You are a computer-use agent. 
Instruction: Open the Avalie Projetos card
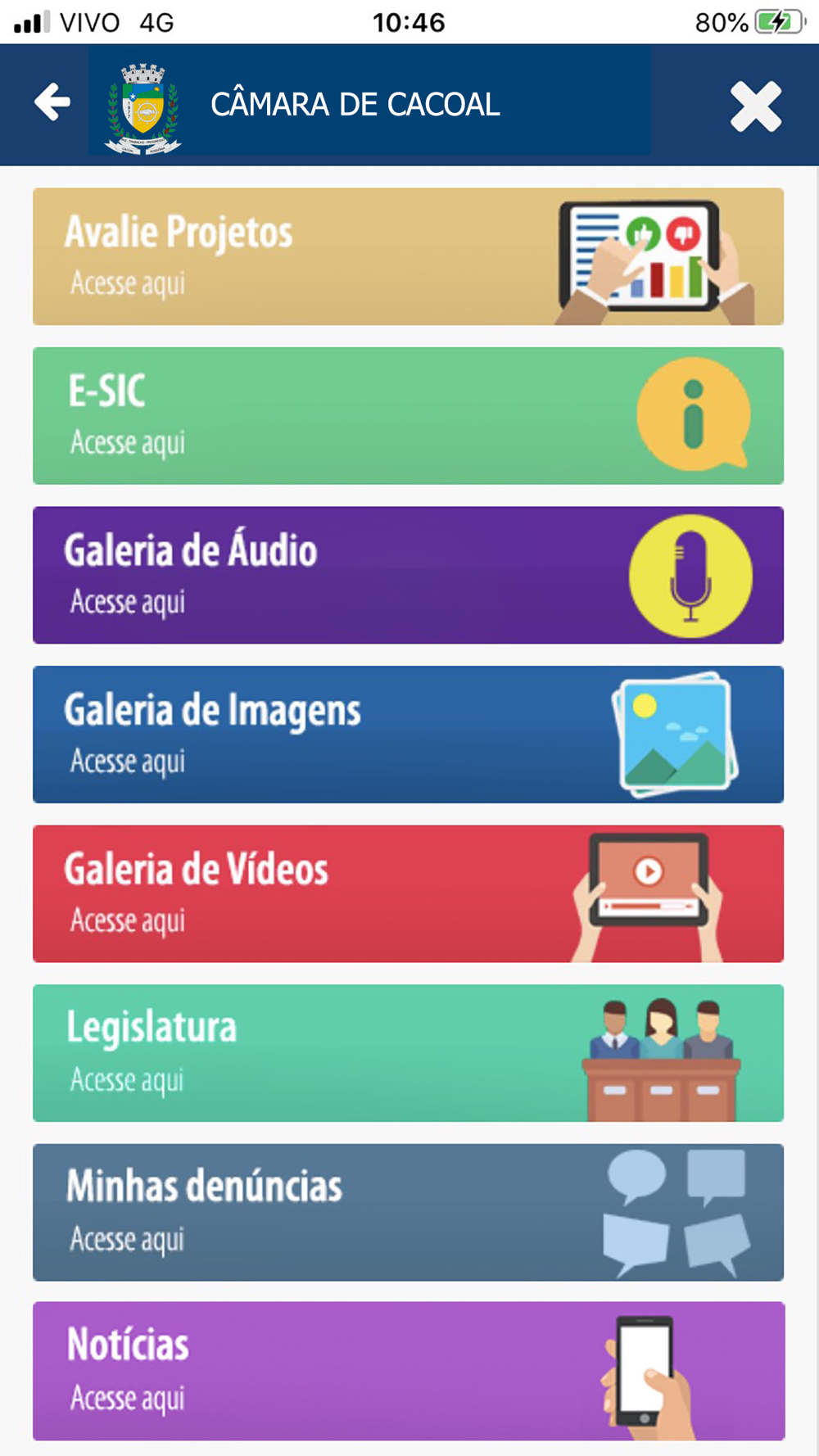408,256
